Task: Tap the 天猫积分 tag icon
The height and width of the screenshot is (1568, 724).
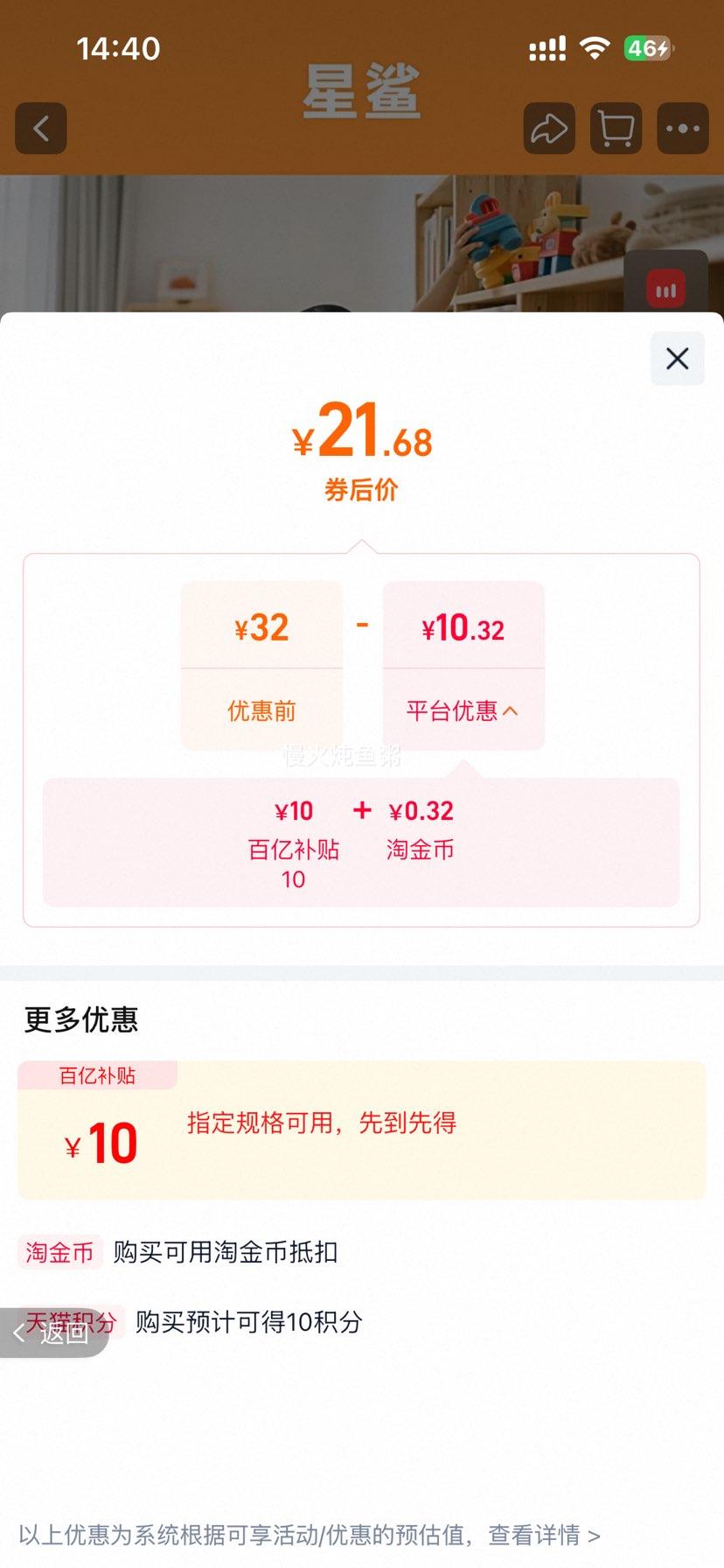Action: (68, 1323)
